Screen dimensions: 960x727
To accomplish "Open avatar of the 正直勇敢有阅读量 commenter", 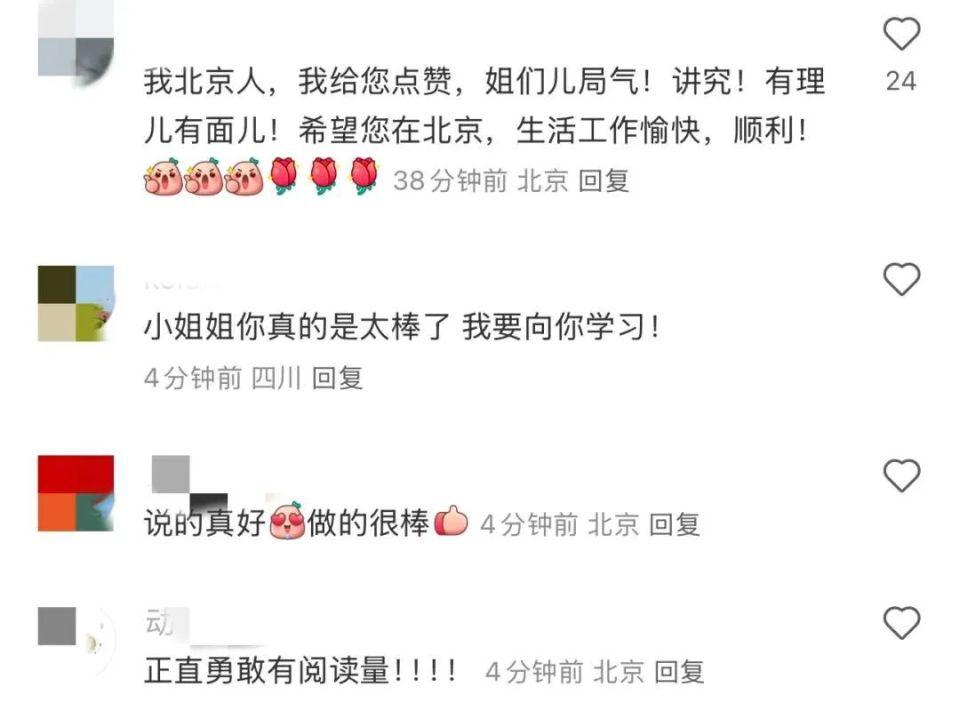I will (76, 631).
